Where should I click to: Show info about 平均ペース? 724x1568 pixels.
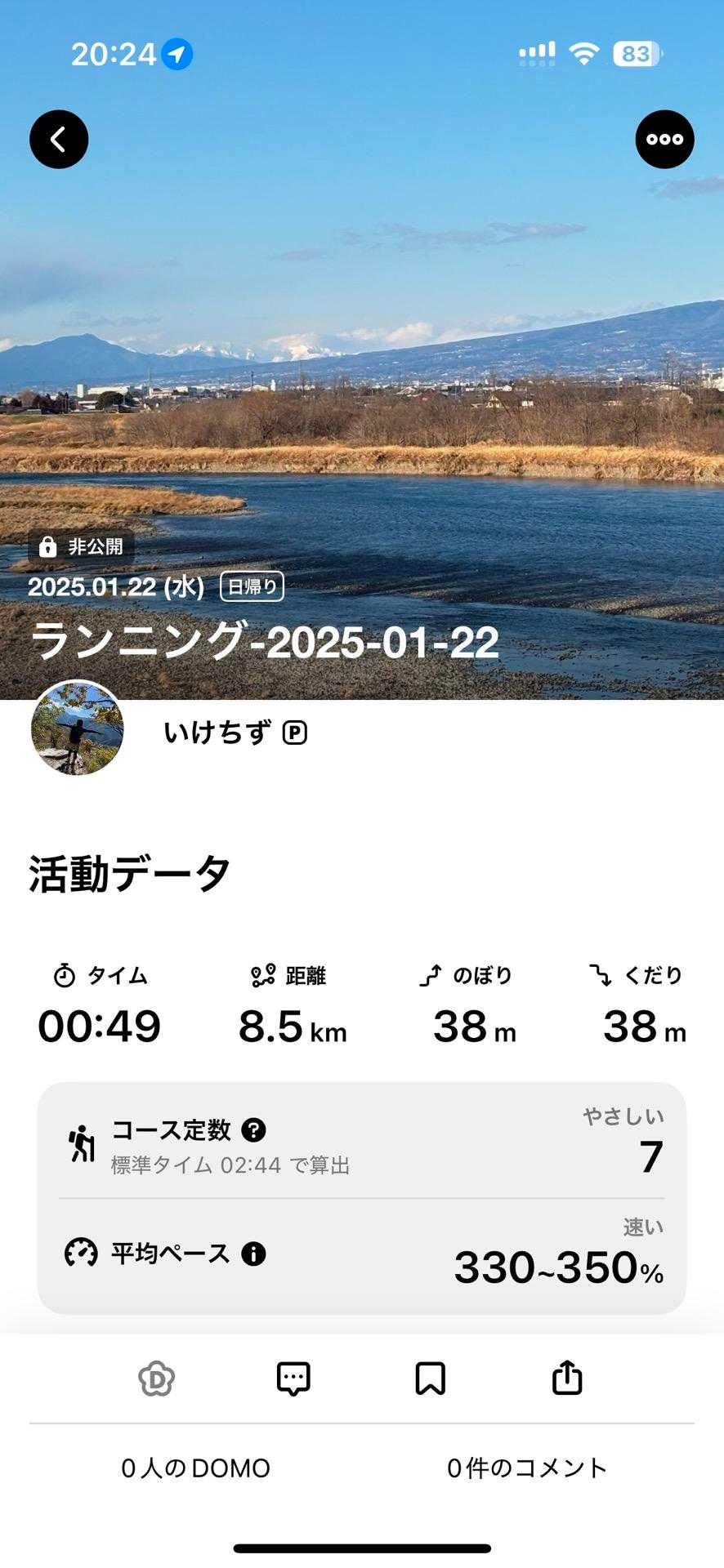[253, 1254]
